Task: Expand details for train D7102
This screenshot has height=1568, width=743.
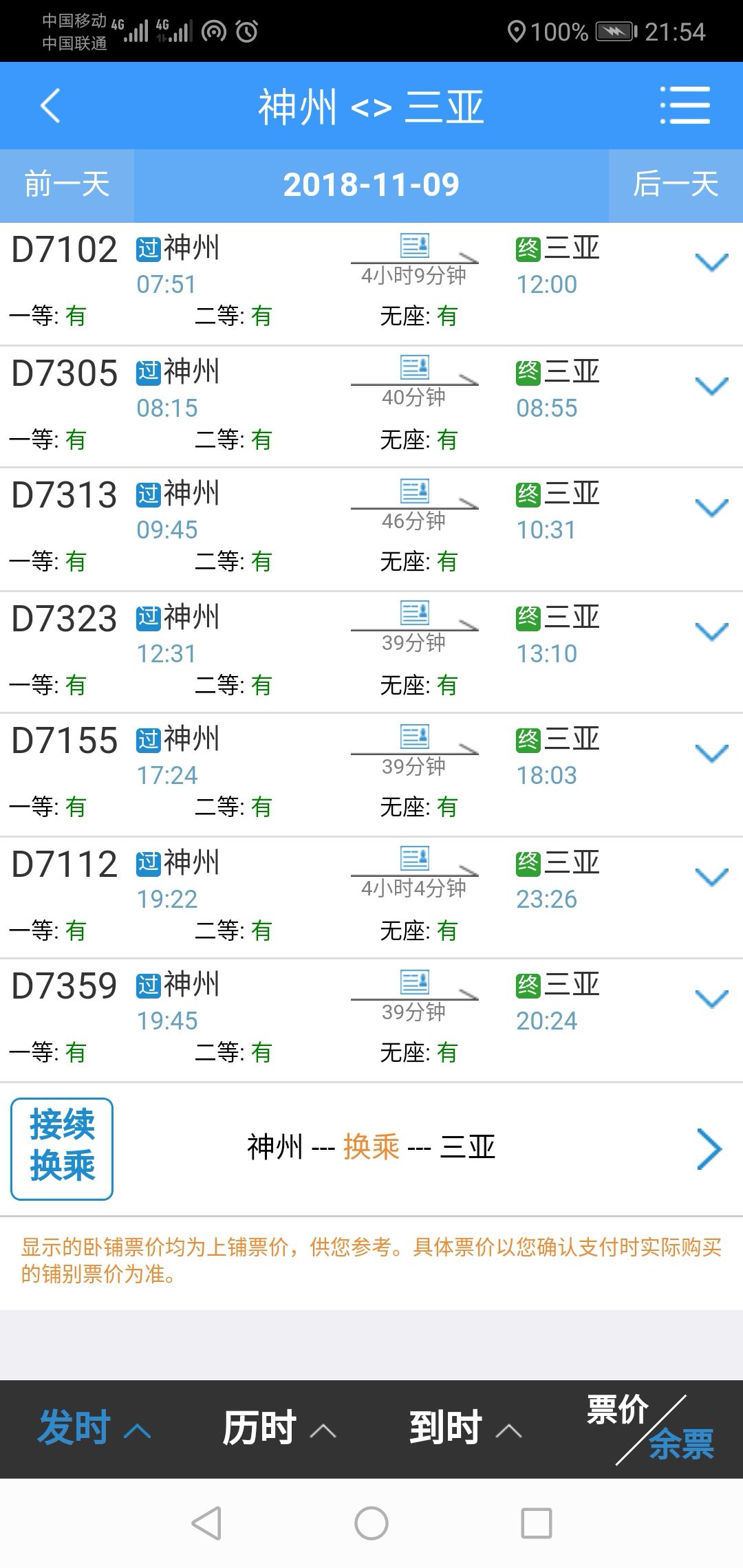Action: pos(711,263)
